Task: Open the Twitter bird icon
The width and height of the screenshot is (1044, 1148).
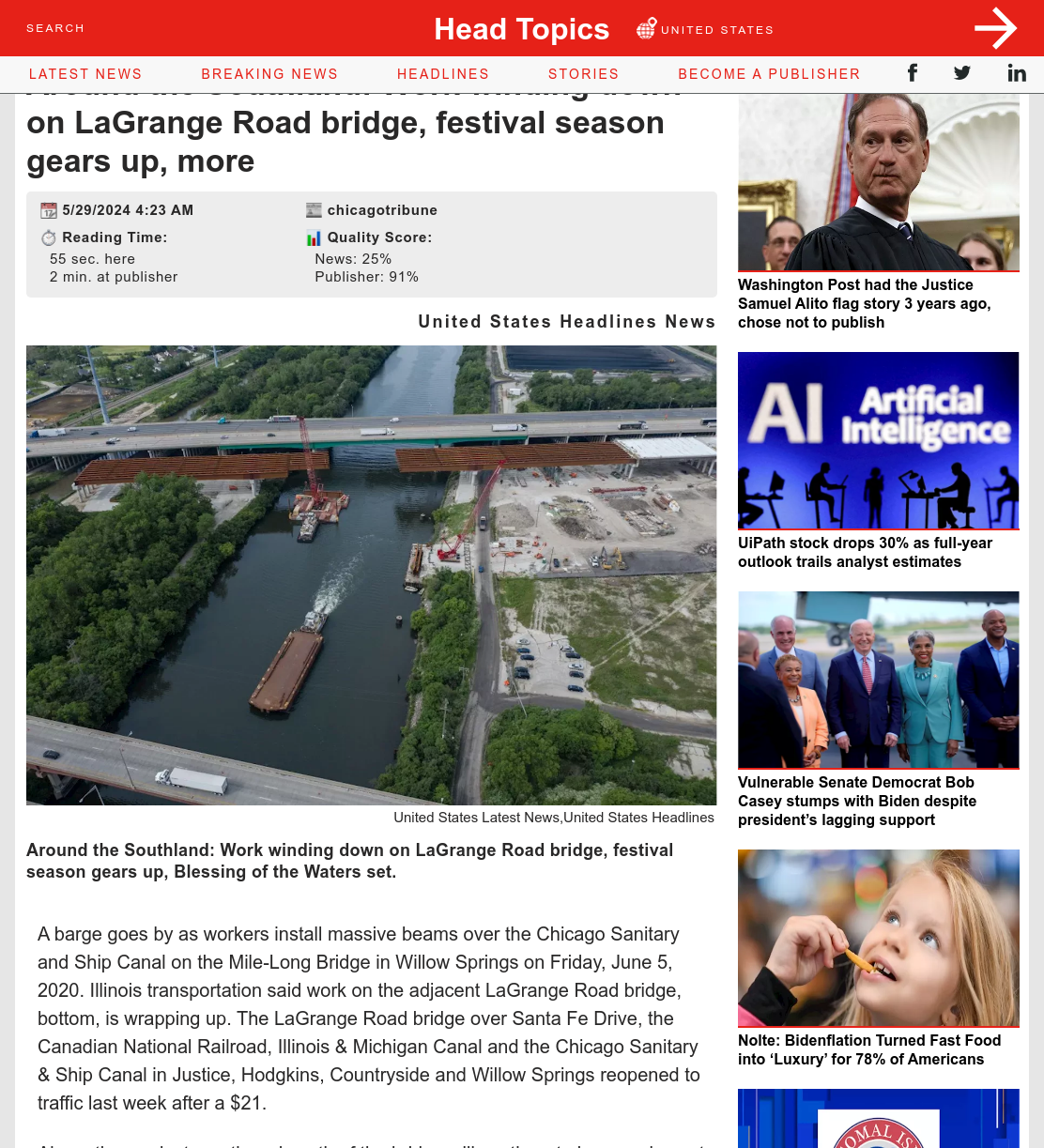Action: [962, 73]
